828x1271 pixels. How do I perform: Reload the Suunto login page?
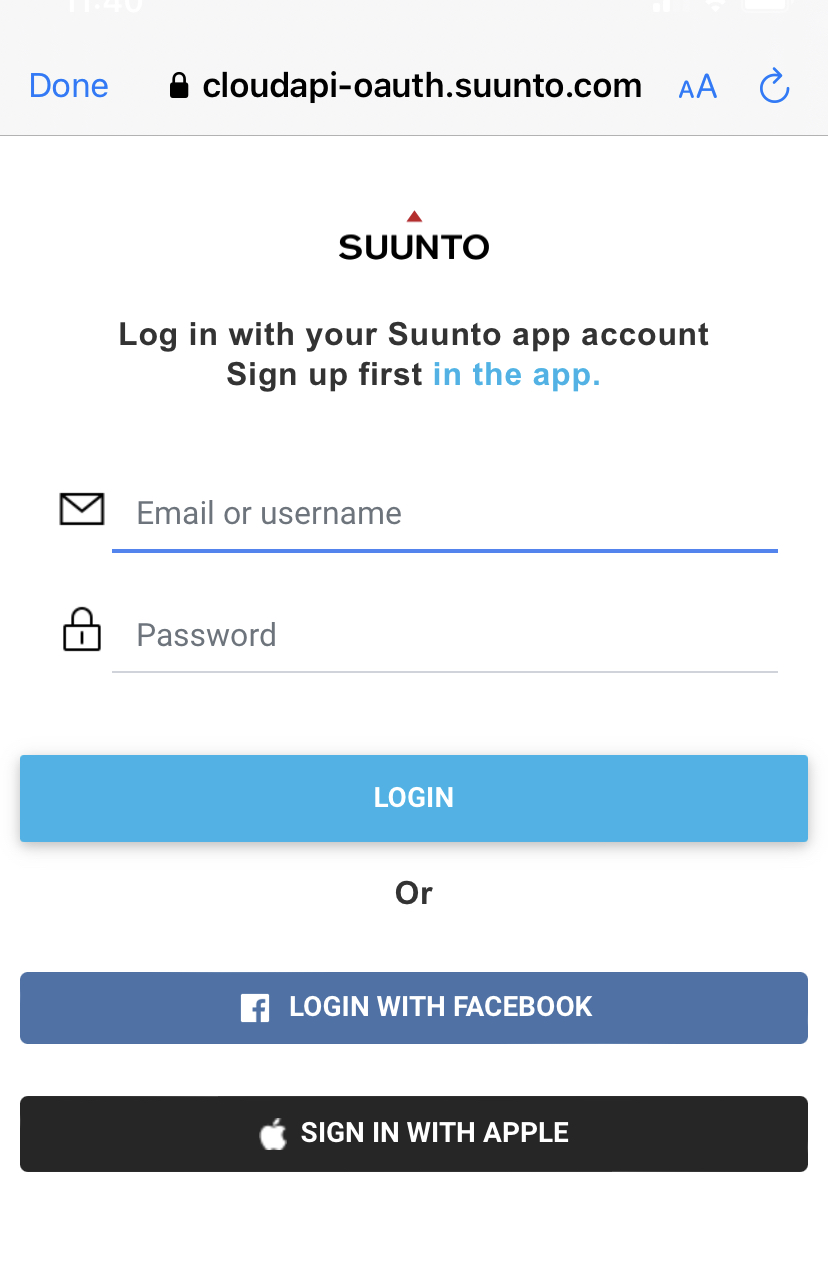coord(775,87)
